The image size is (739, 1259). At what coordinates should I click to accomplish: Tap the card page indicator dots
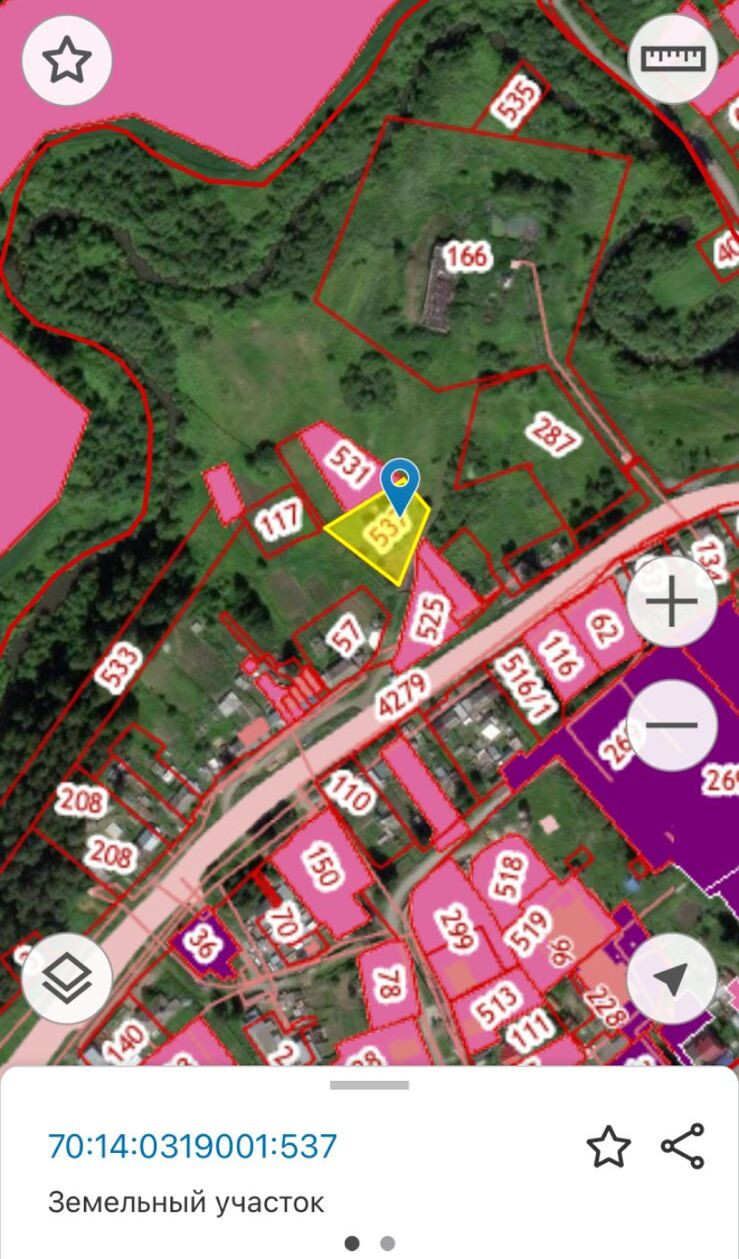click(x=369, y=1243)
